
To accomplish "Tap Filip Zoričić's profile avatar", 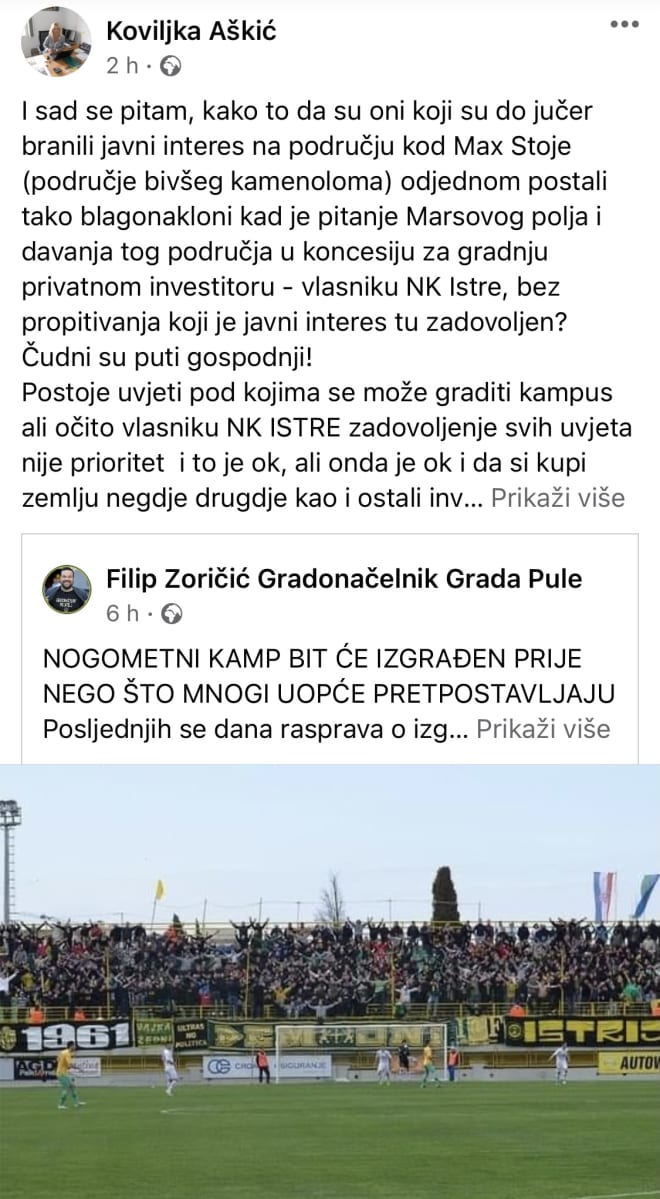I will tap(67, 590).
